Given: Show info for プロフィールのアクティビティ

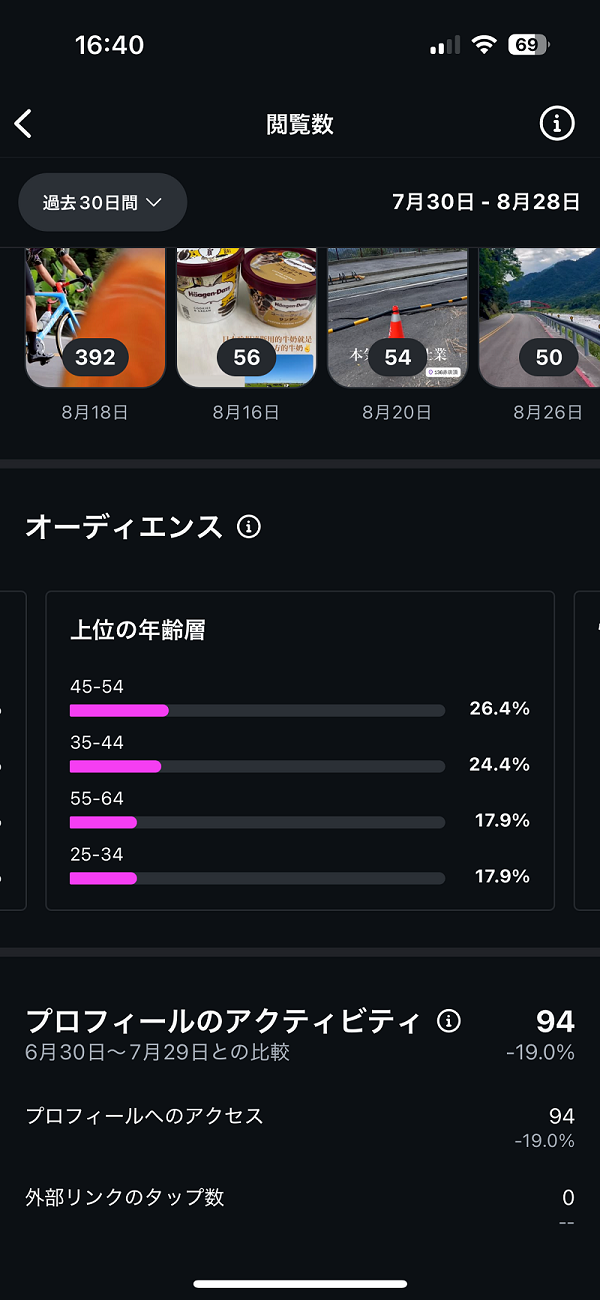Looking at the screenshot, I should click(x=449, y=1021).
